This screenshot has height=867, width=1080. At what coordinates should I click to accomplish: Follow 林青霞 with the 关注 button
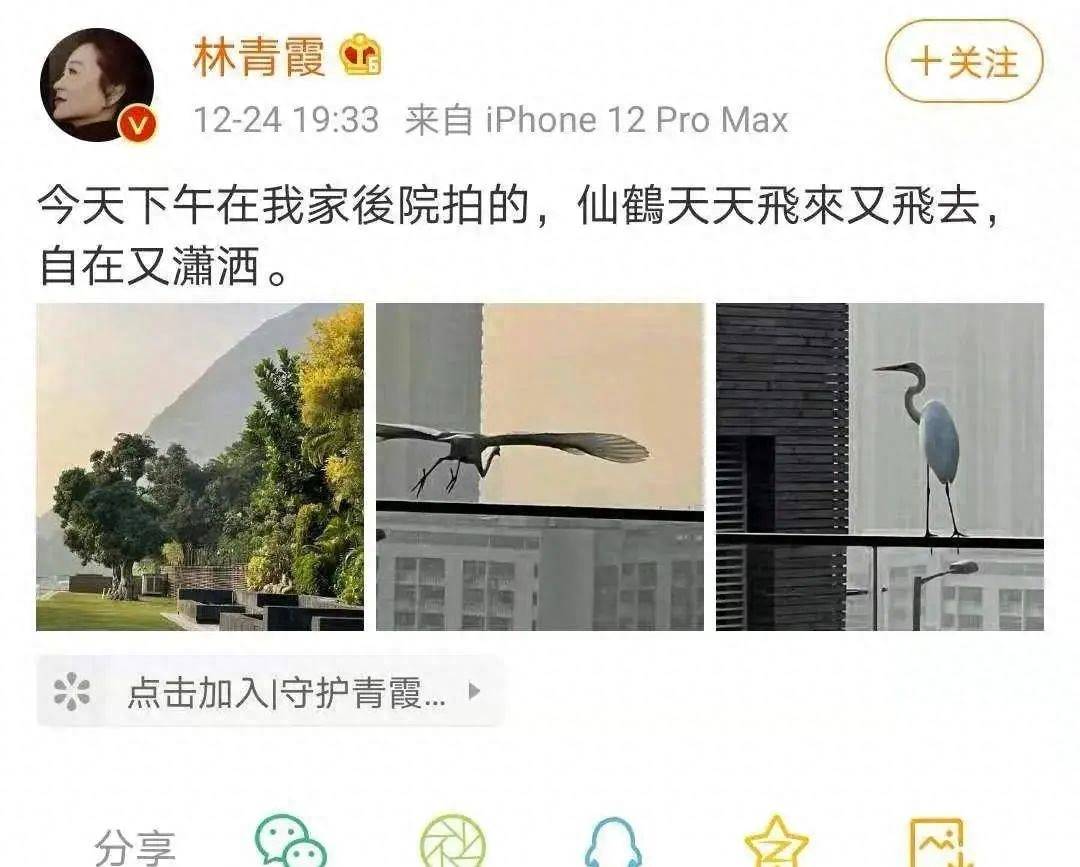click(x=963, y=62)
